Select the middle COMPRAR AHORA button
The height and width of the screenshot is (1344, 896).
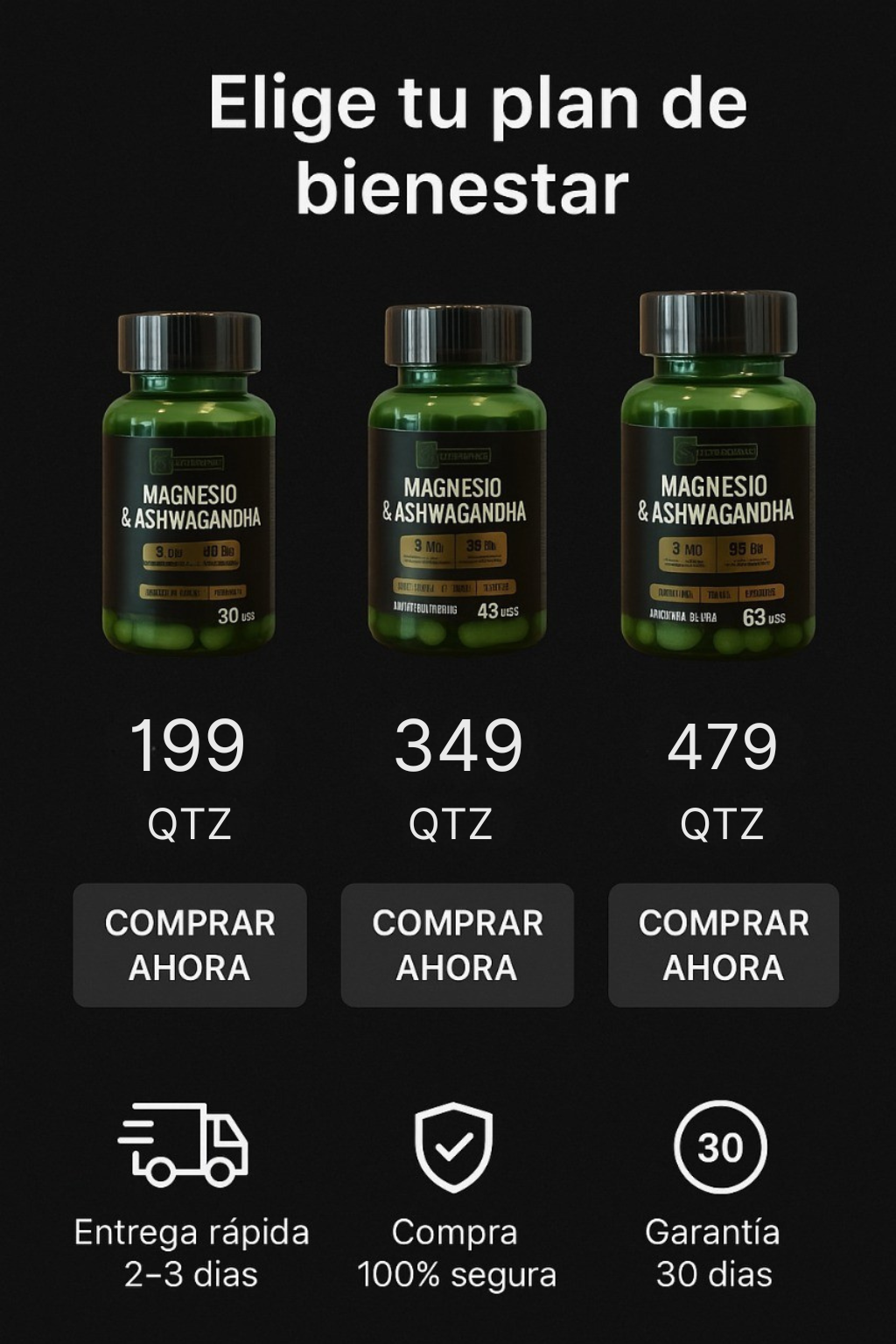pos(458,943)
